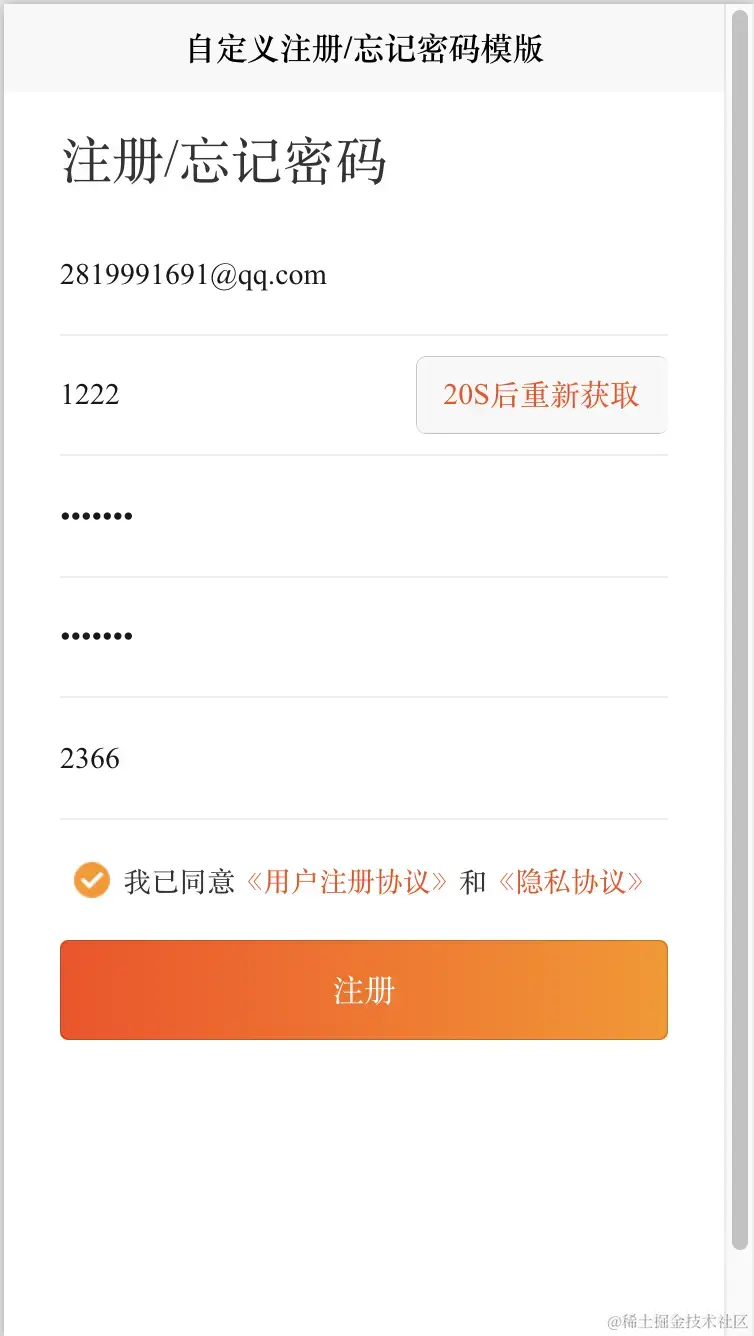Tap the orange 注册 button
Screen dimensions: 754x1336
click(x=363, y=990)
